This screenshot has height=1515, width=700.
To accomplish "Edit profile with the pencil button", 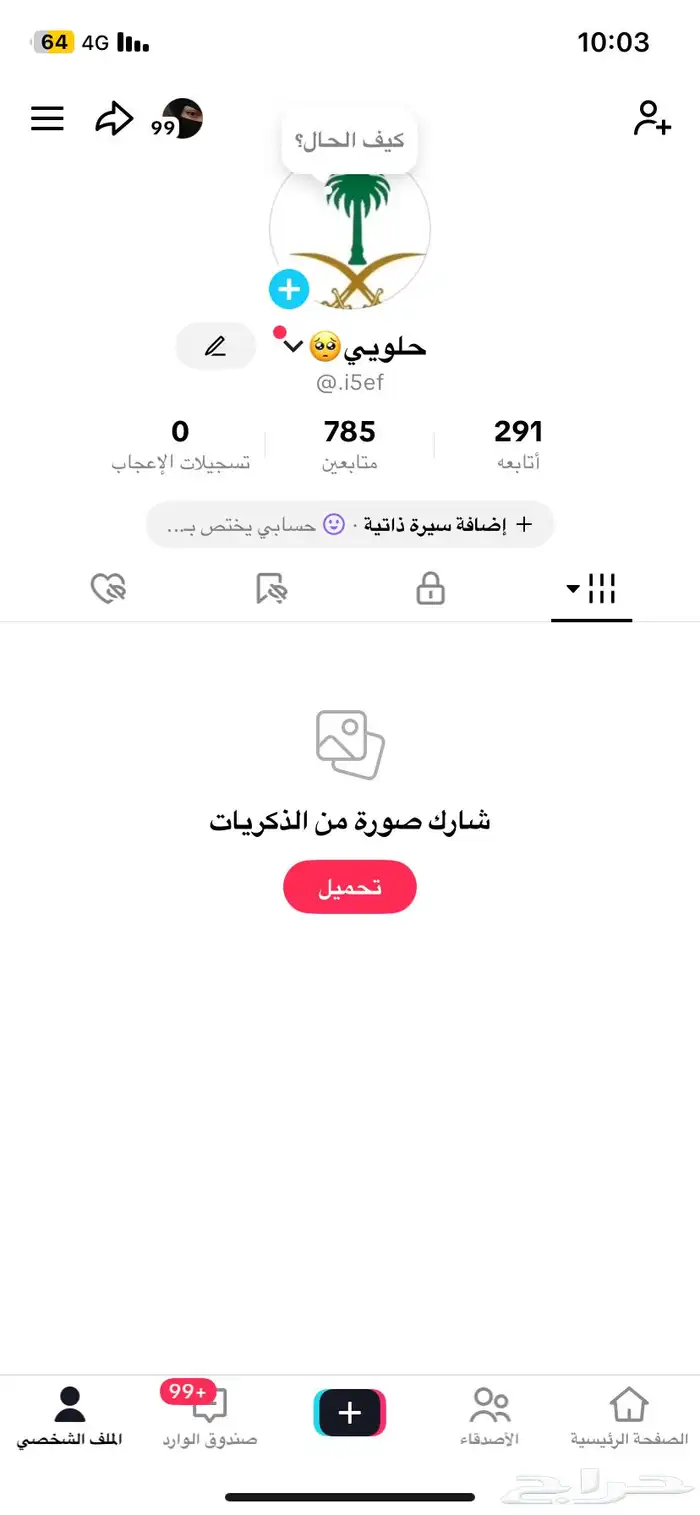I will click(215, 347).
